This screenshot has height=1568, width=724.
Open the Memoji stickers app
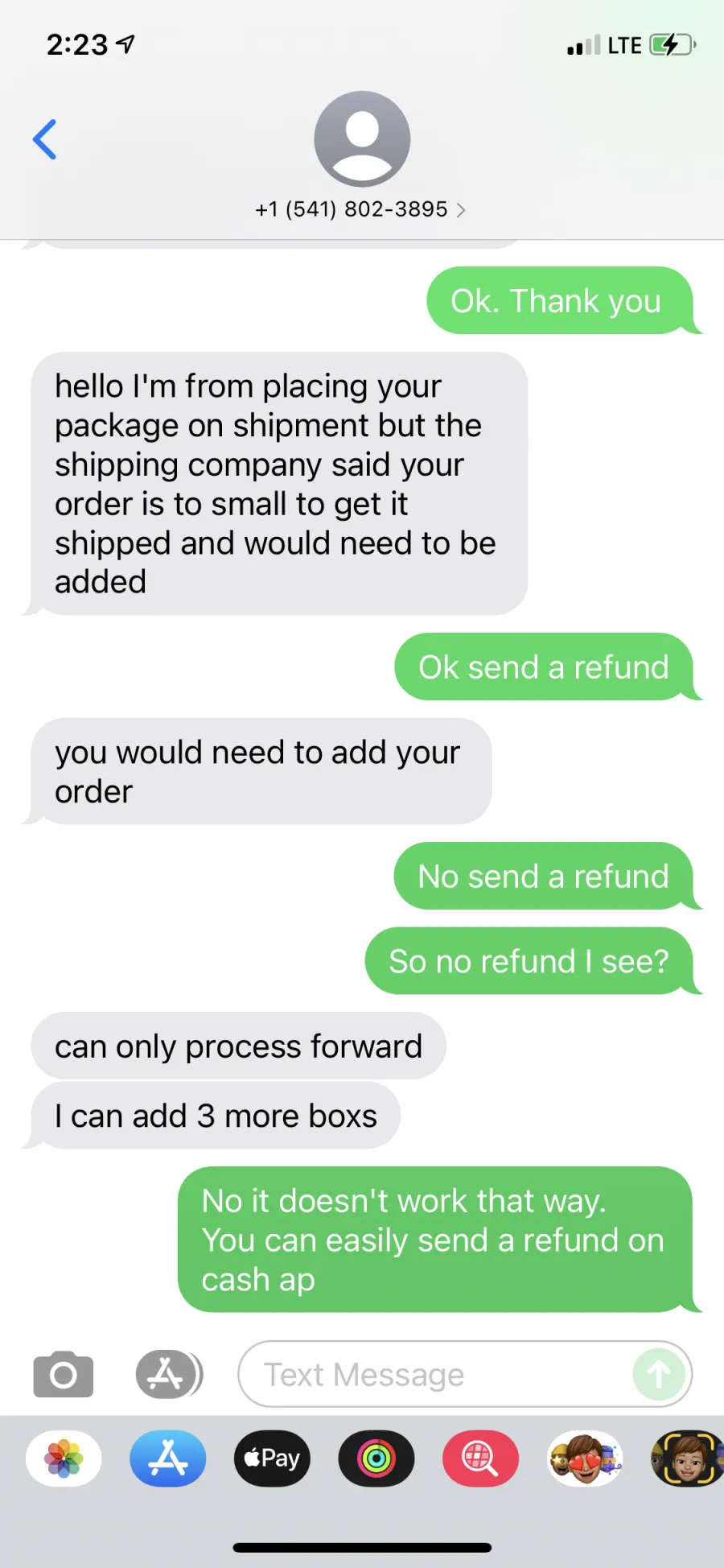(585, 1459)
